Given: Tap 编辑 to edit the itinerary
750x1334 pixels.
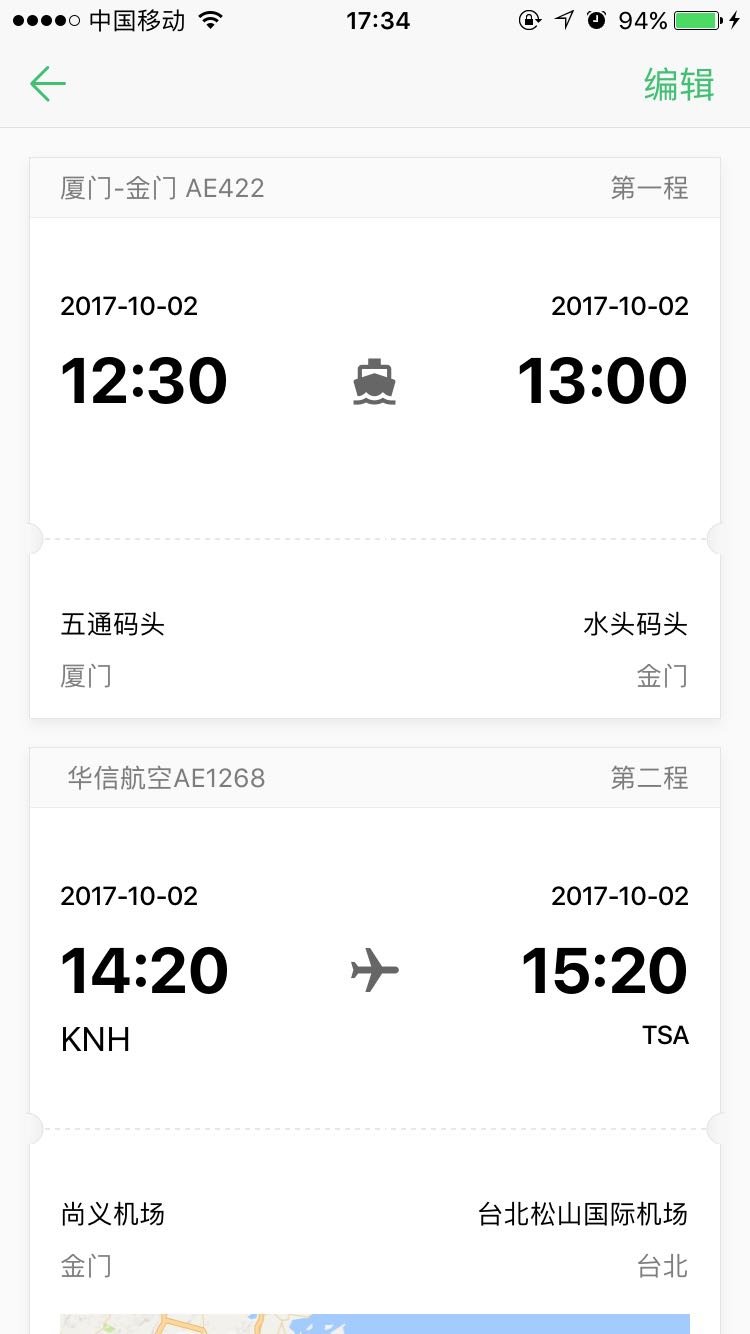Looking at the screenshot, I should tap(679, 85).
